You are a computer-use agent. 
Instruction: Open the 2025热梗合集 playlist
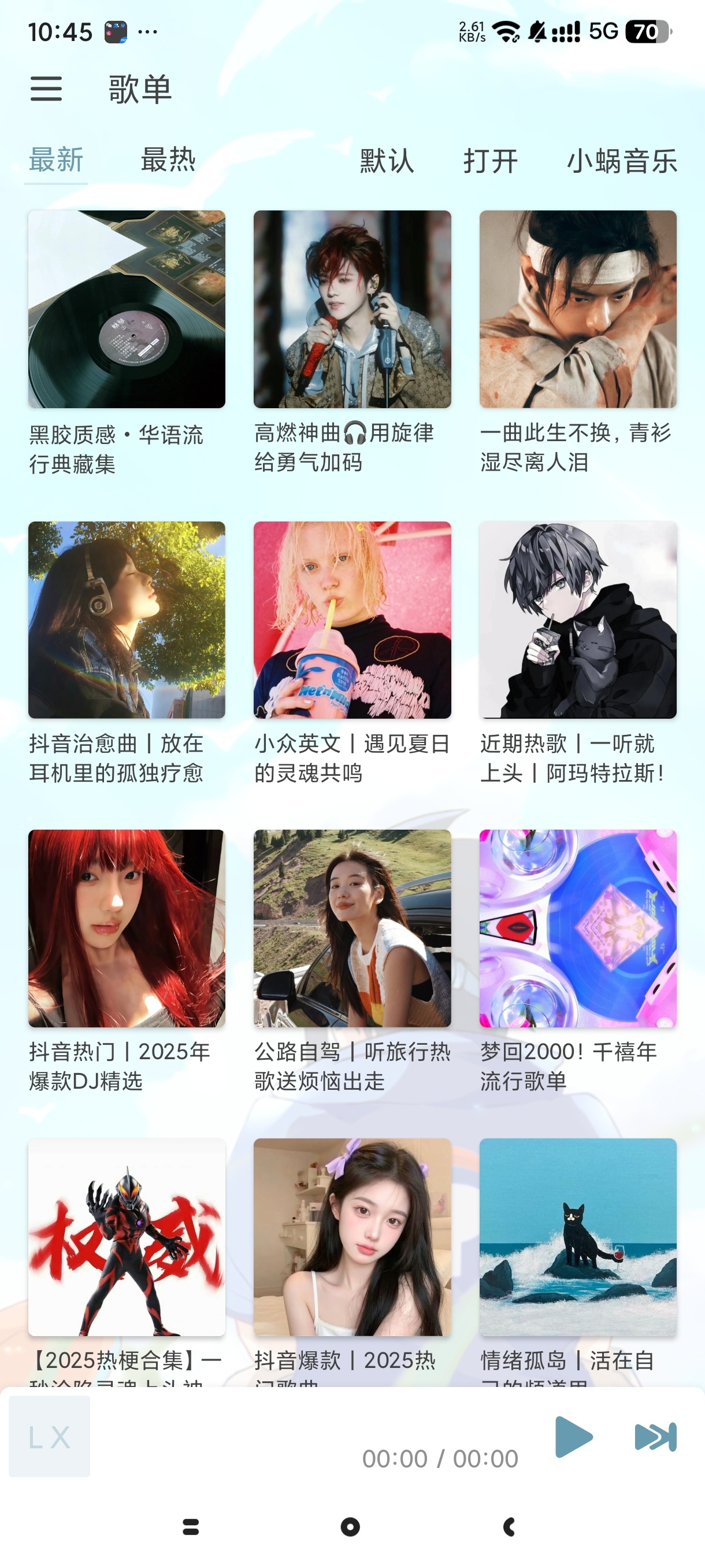coord(127,1237)
